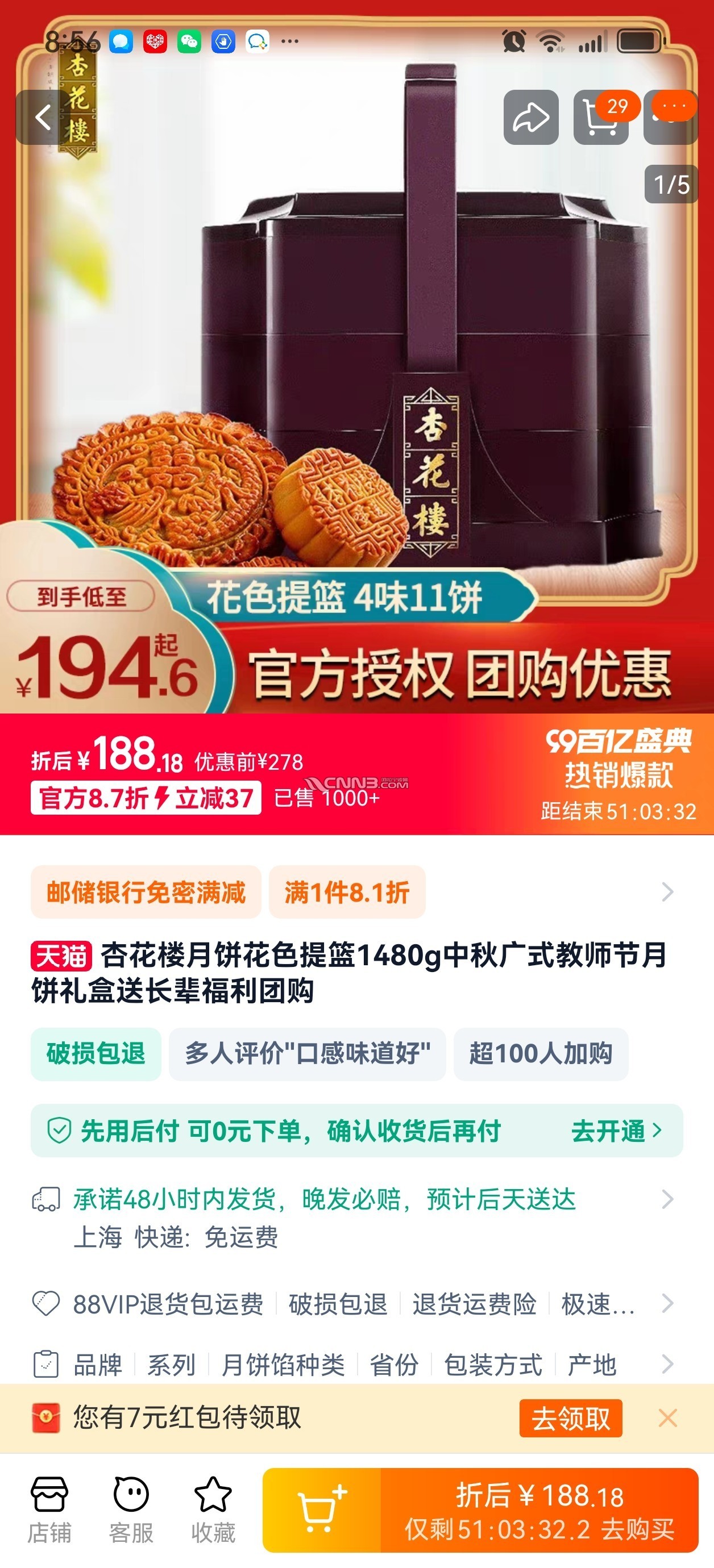
Task: Open the 邮储银行免密满减 coupon offer
Action: 146,893
